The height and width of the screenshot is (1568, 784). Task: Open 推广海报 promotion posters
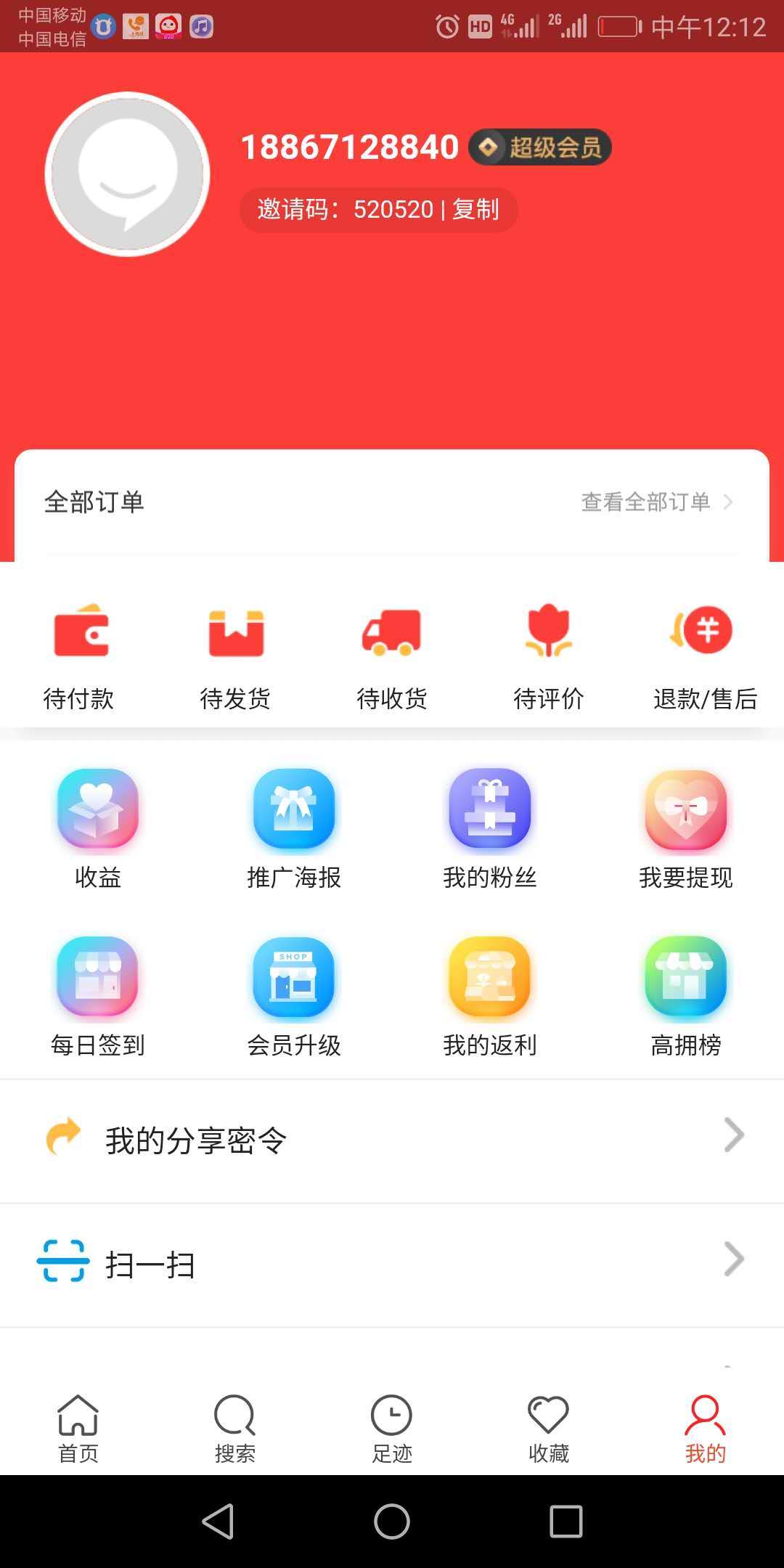click(294, 829)
